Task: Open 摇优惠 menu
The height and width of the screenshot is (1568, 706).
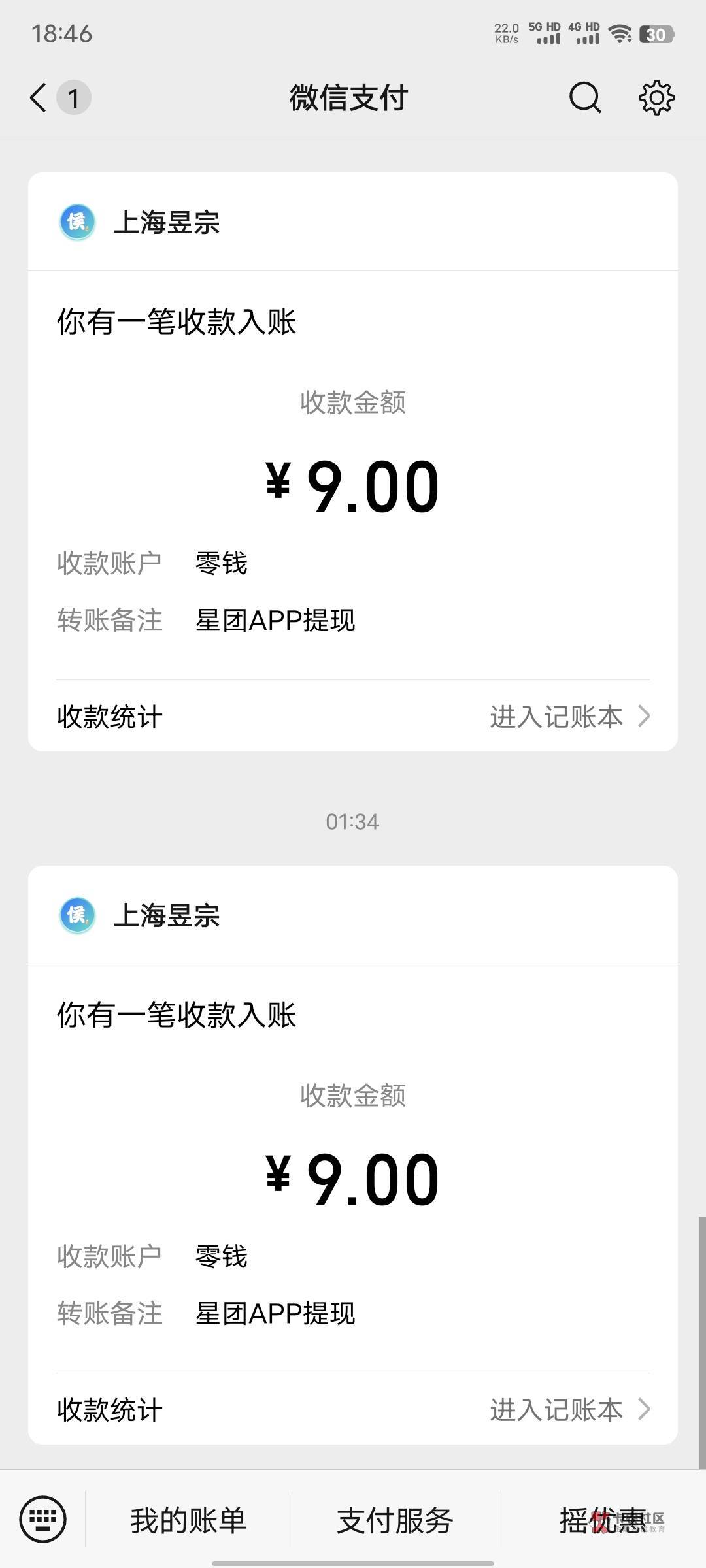Action: [603, 1520]
